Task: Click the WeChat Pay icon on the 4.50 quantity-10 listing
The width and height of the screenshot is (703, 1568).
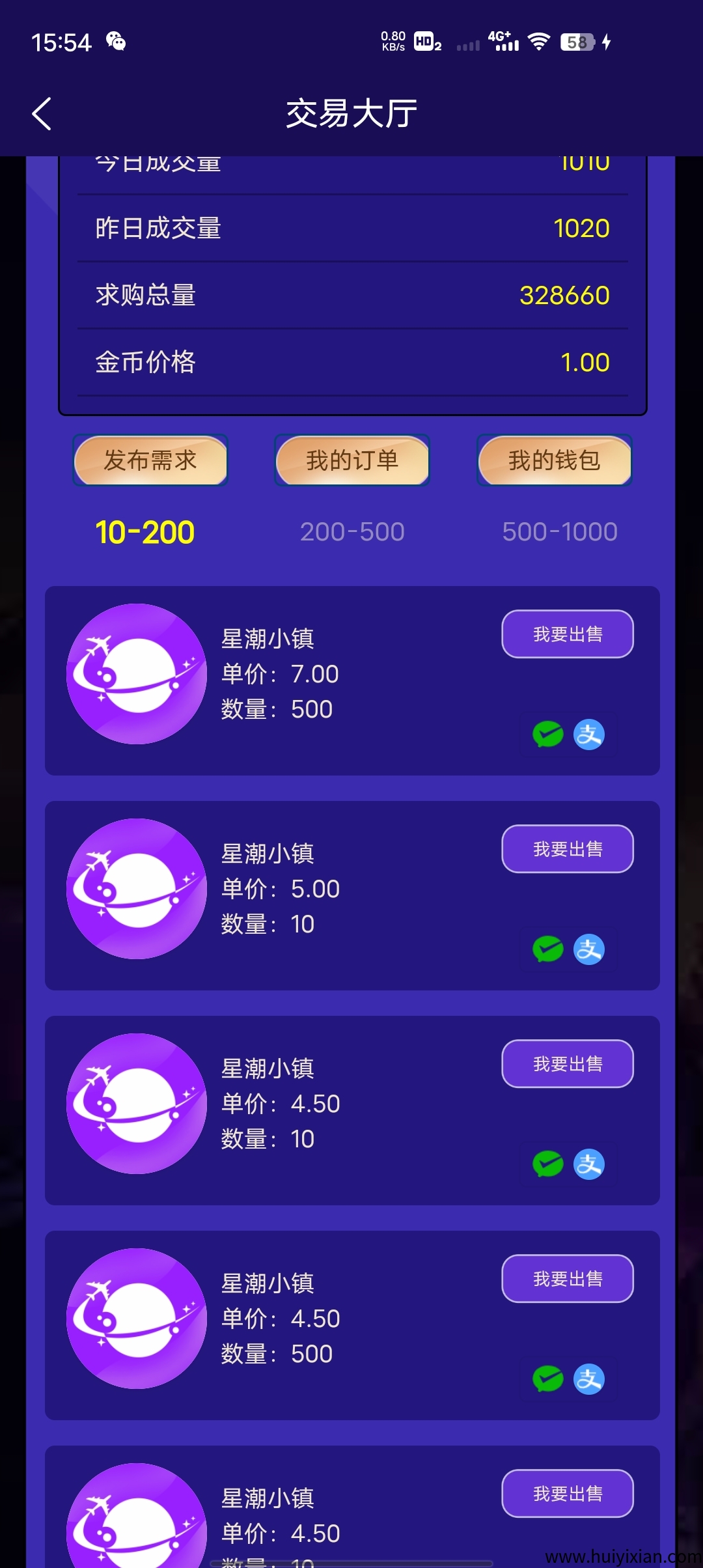Action: 547,1164
